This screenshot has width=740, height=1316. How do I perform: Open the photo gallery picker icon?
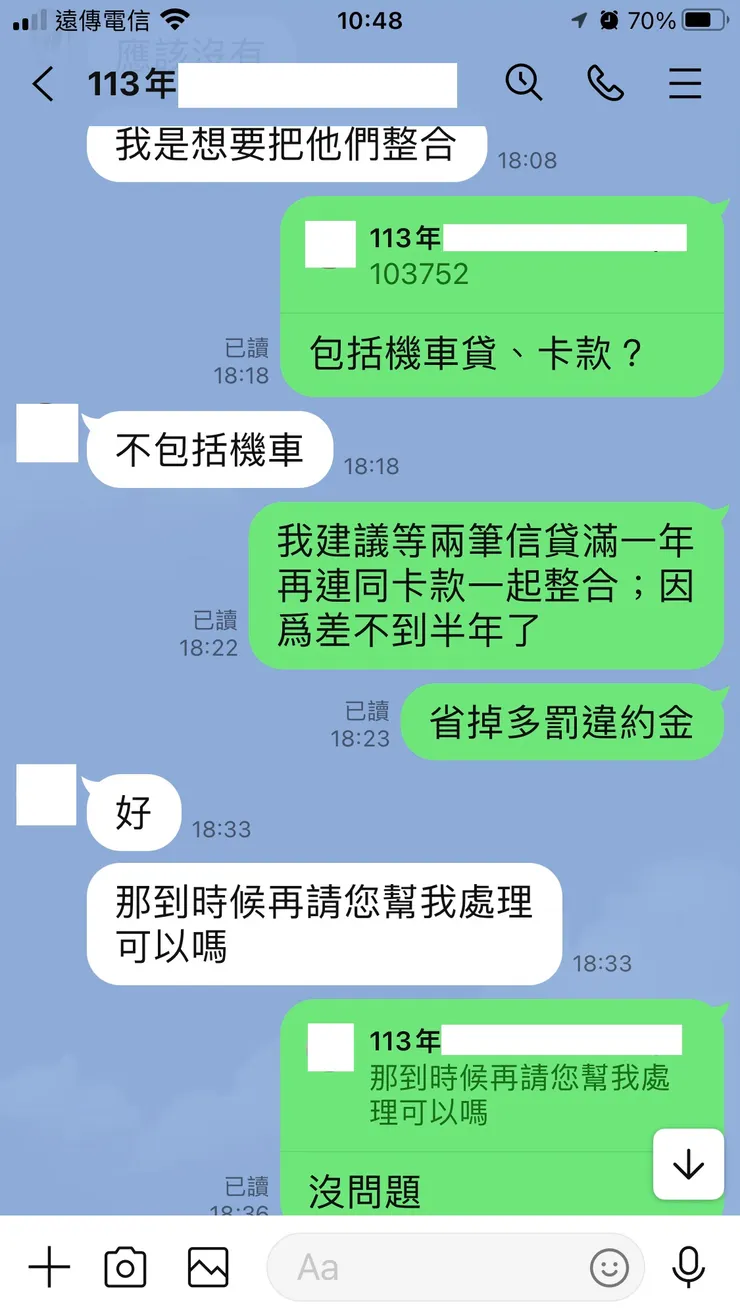pos(206,1266)
